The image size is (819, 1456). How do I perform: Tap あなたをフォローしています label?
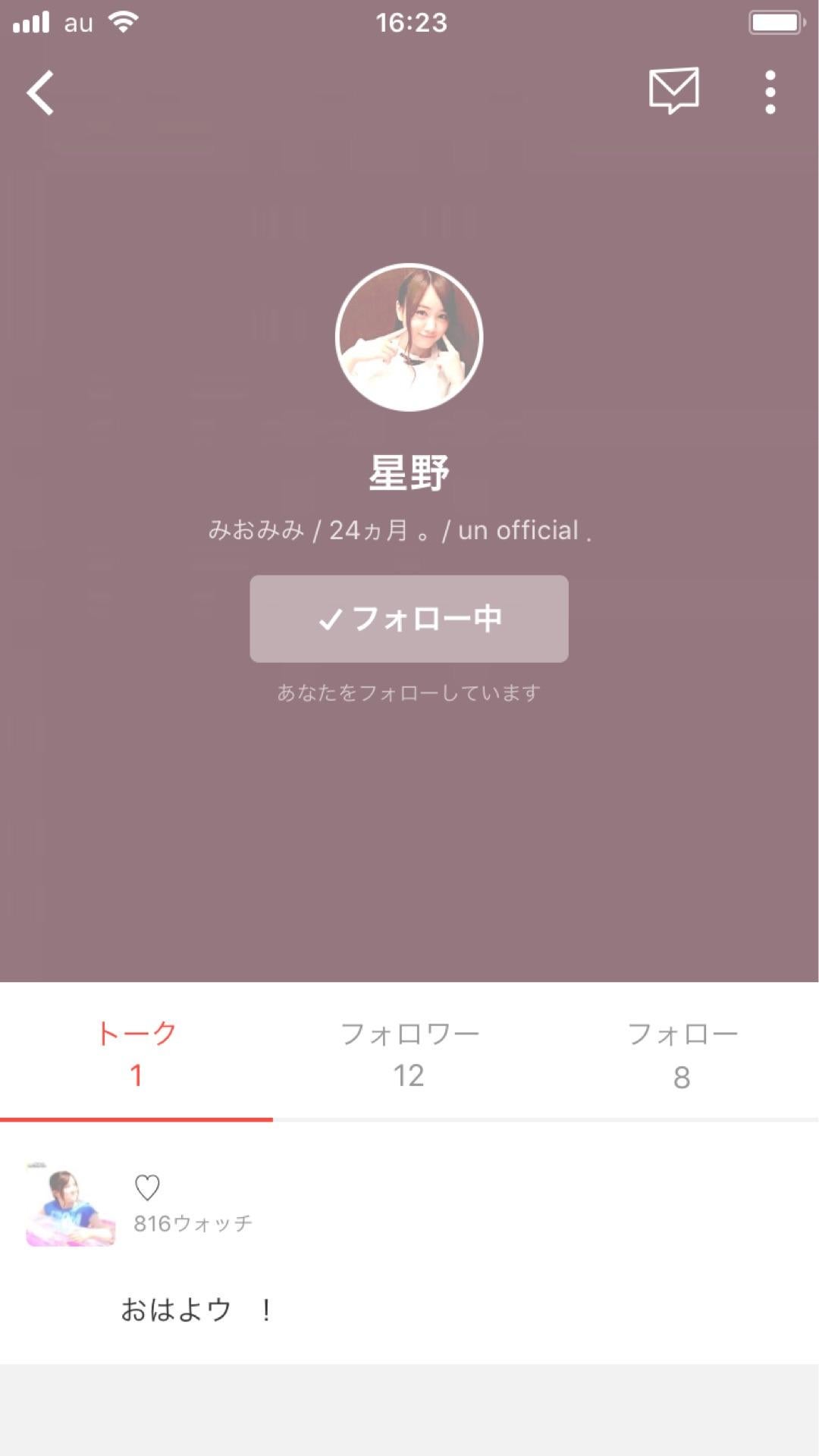(409, 691)
